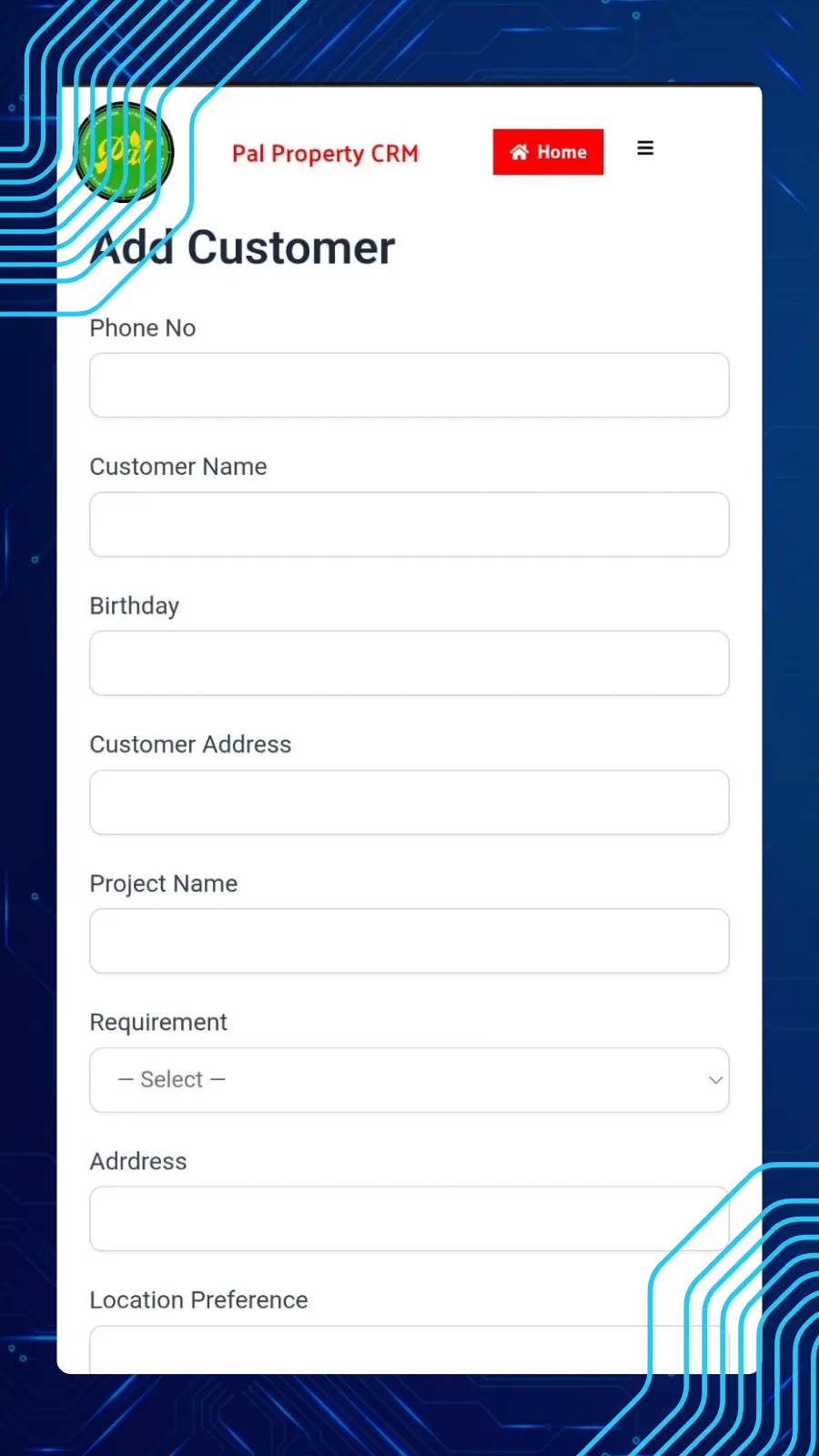Click the Phone No label text

tap(142, 328)
